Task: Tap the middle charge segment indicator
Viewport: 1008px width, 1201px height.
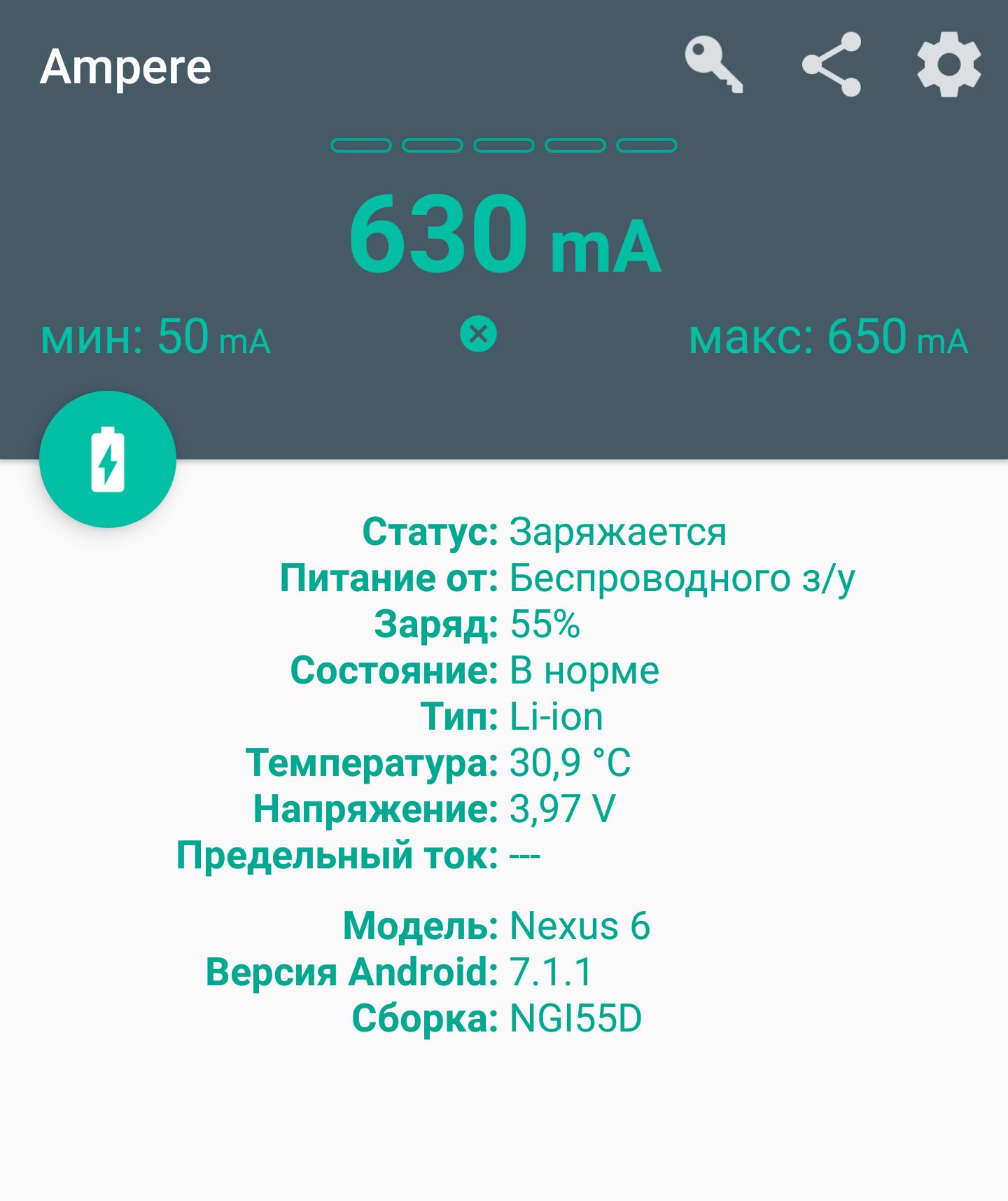Action: click(504, 146)
